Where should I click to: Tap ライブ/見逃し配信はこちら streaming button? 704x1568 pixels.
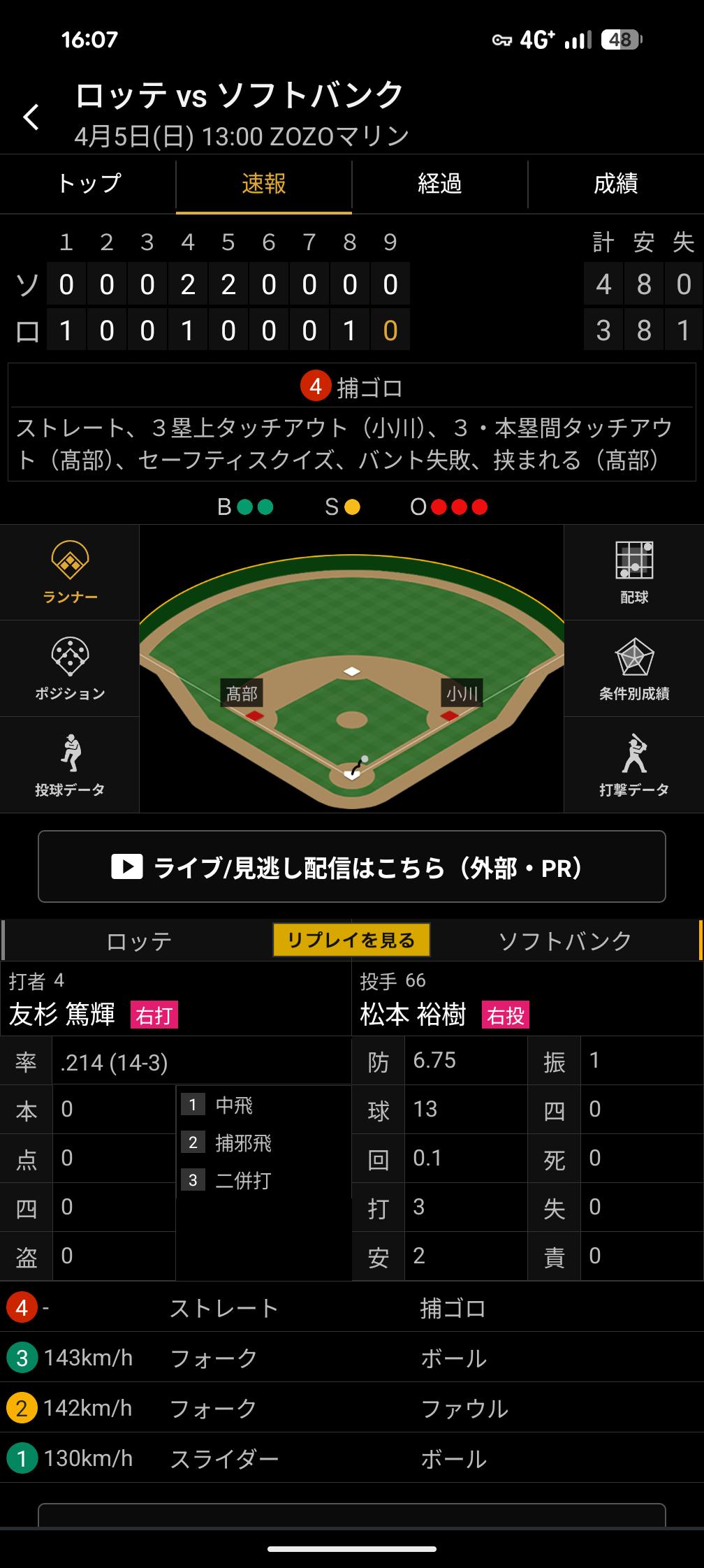tap(352, 866)
